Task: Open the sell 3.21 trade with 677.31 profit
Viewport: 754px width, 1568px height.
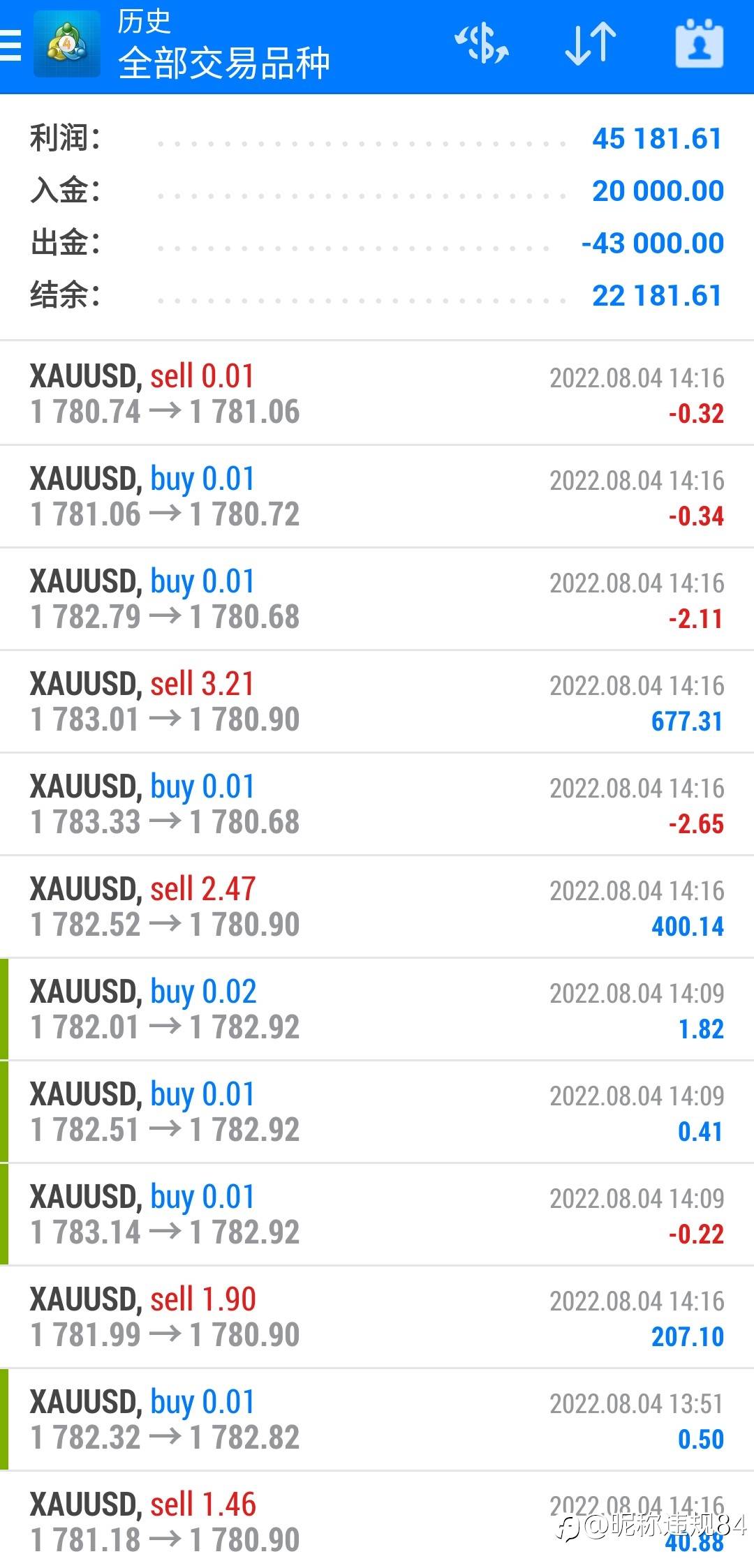Action: pos(377,701)
